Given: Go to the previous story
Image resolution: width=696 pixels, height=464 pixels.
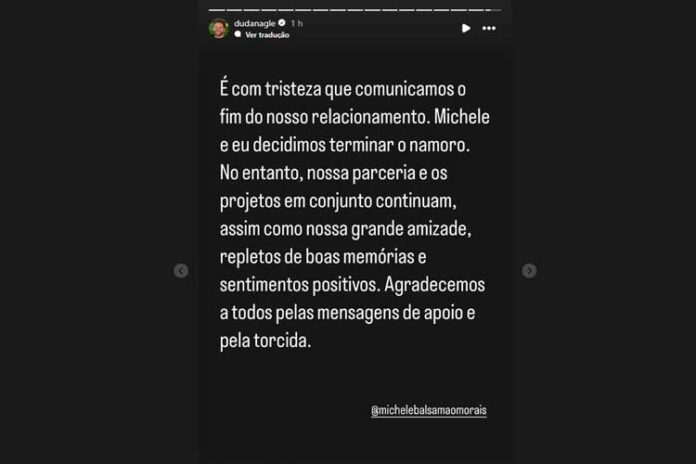Looking at the screenshot, I should click(x=181, y=271).
